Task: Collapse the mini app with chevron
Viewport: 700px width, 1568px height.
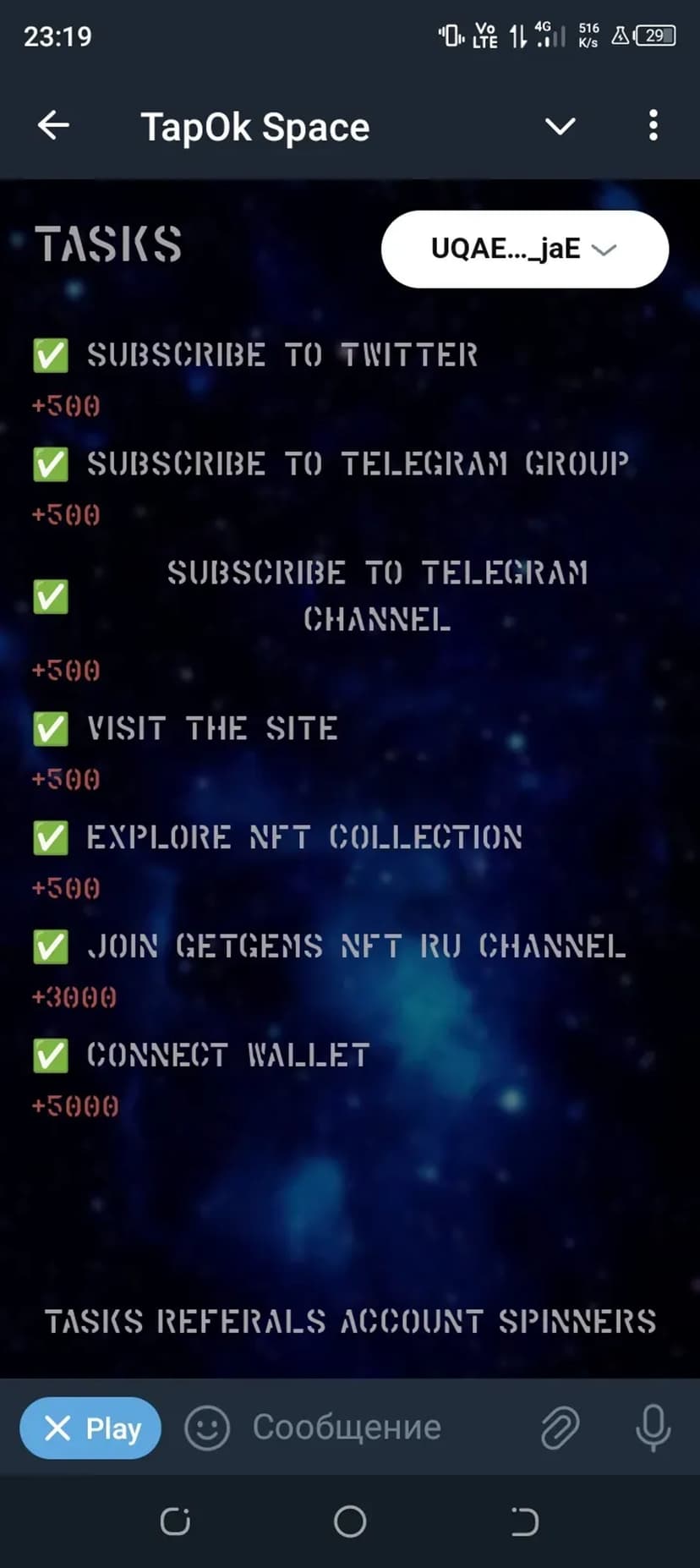Action: click(x=560, y=127)
